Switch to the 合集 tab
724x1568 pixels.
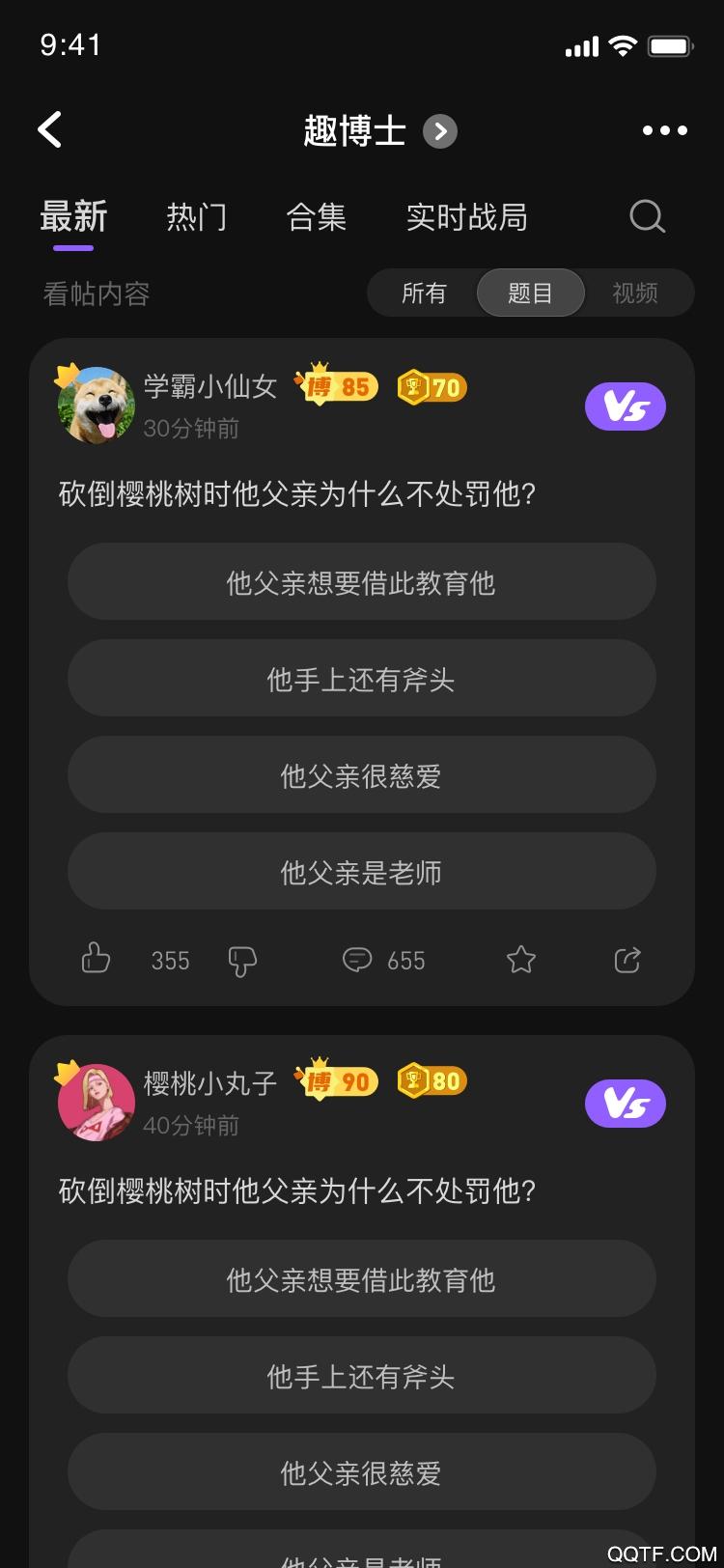pyautogui.click(x=317, y=217)
